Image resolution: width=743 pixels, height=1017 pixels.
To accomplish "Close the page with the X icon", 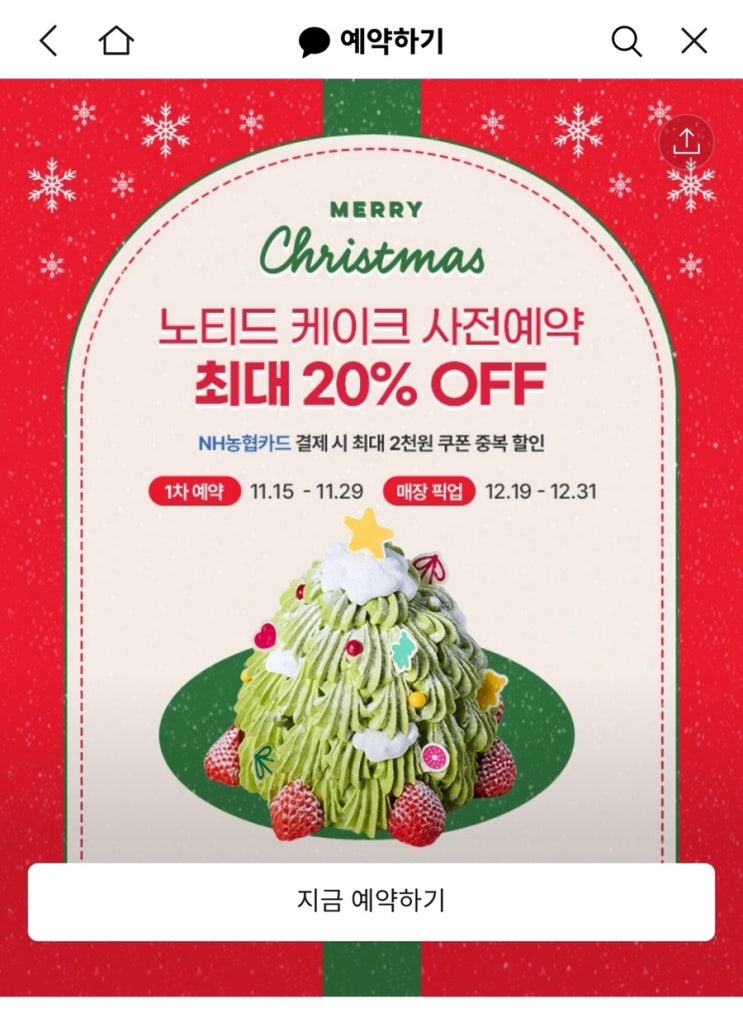I will point(692,40).
